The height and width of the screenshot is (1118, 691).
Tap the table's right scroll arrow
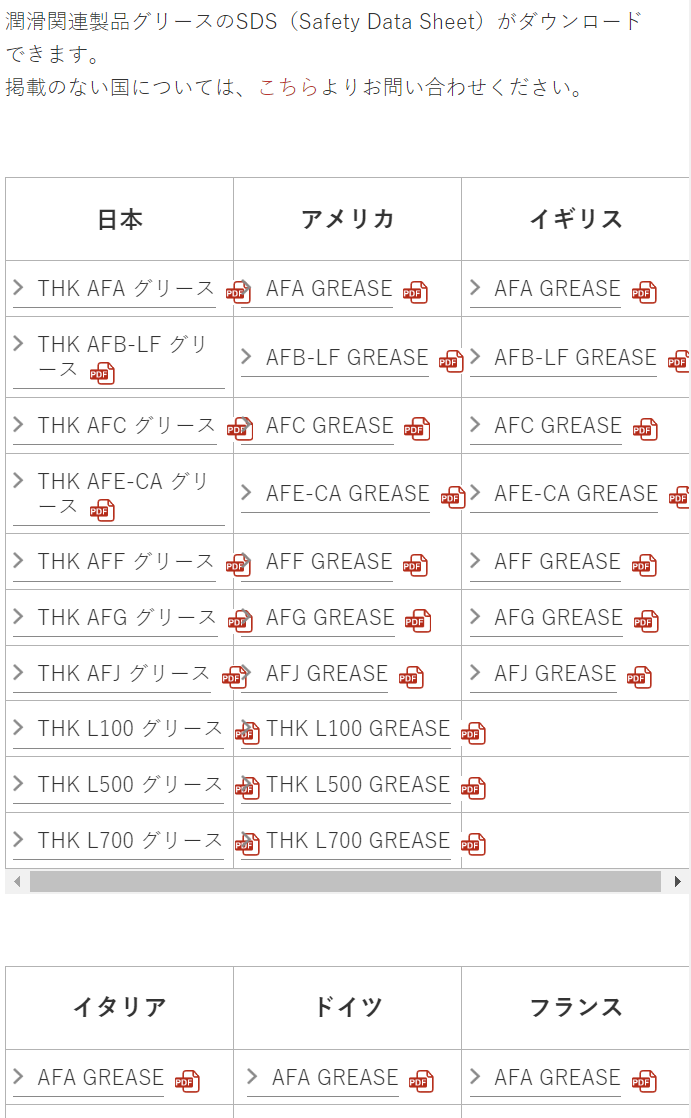tap(677, 881)
